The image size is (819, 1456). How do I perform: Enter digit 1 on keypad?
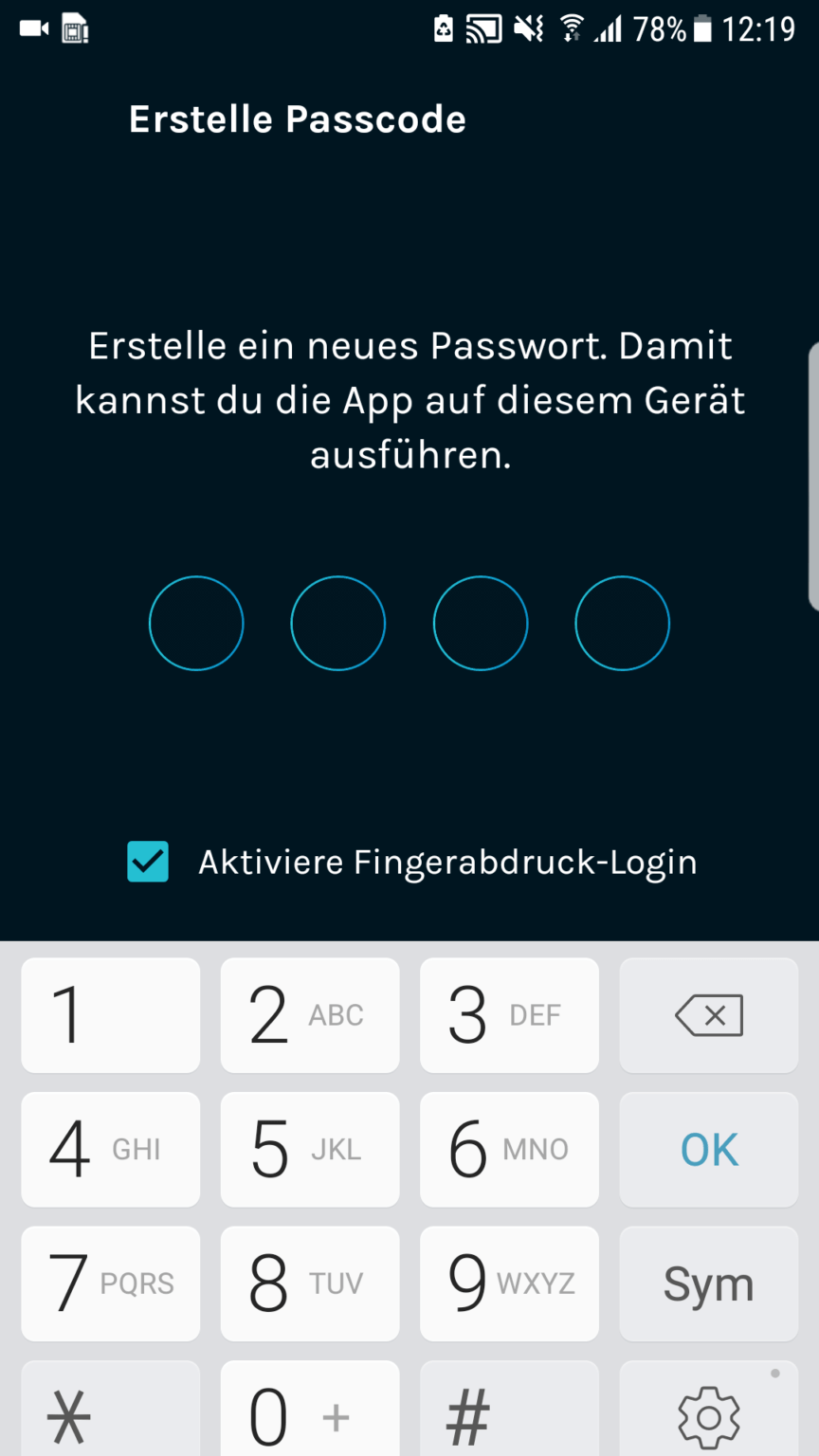pyautogui.click(x=111, y=1015)
